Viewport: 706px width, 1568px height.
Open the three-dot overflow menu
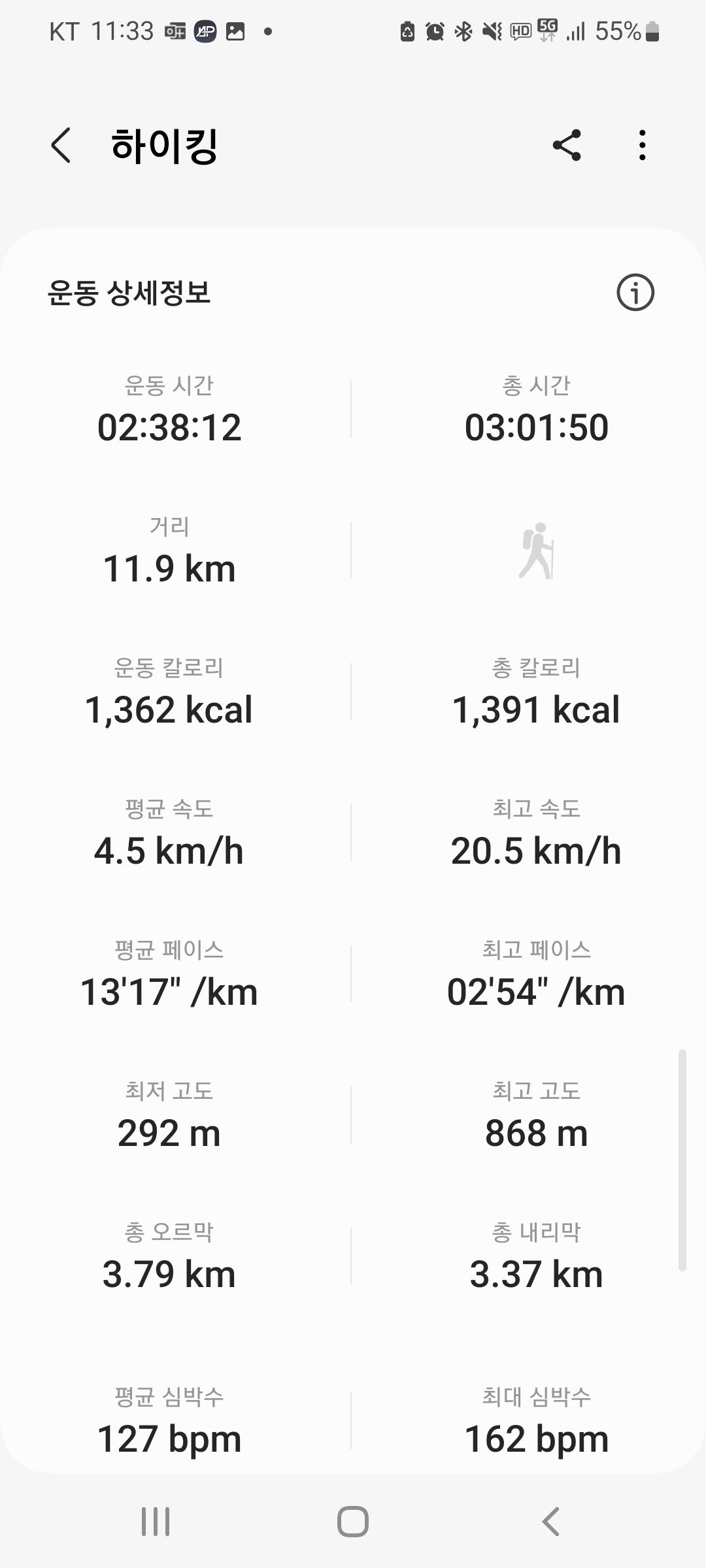(x=643, y=145)
